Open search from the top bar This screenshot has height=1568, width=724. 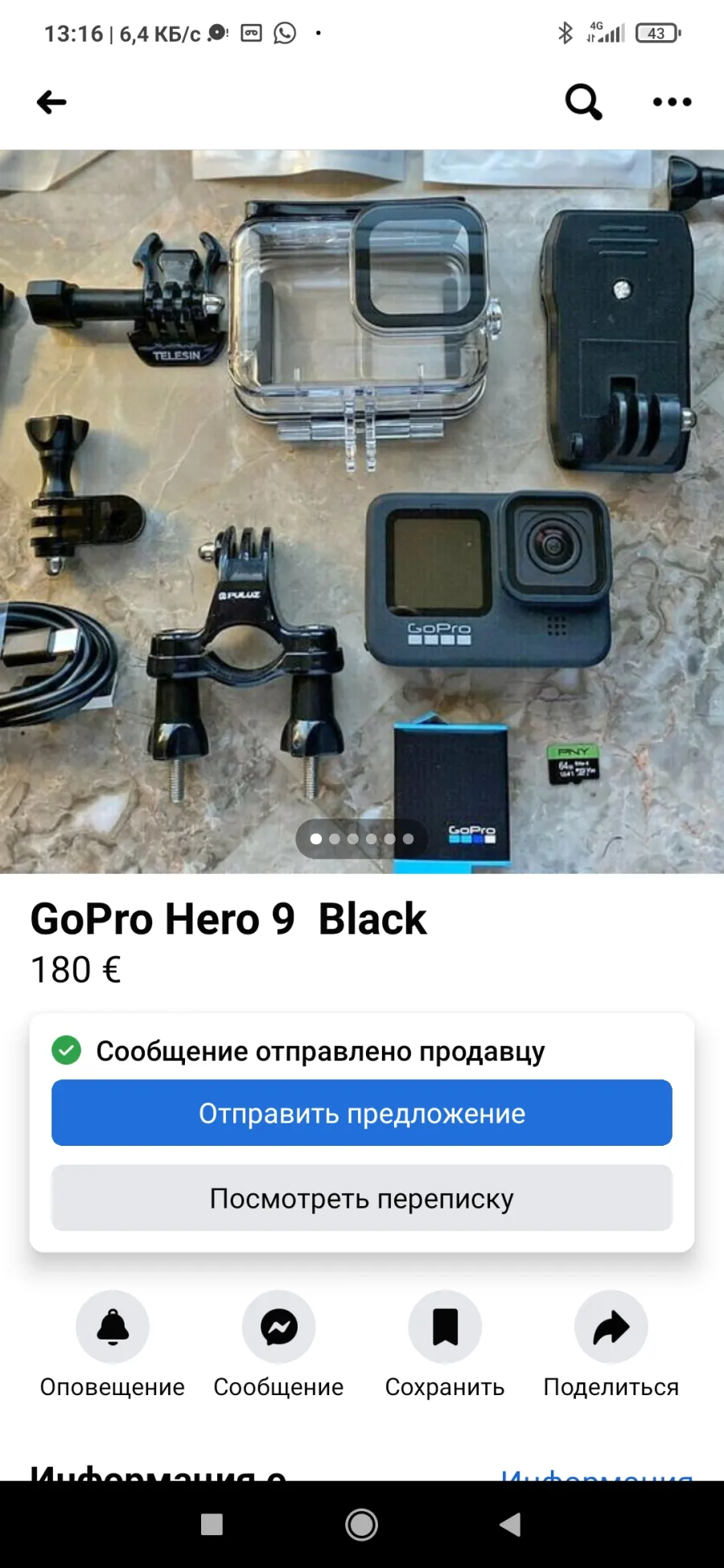tap(583, 102)
